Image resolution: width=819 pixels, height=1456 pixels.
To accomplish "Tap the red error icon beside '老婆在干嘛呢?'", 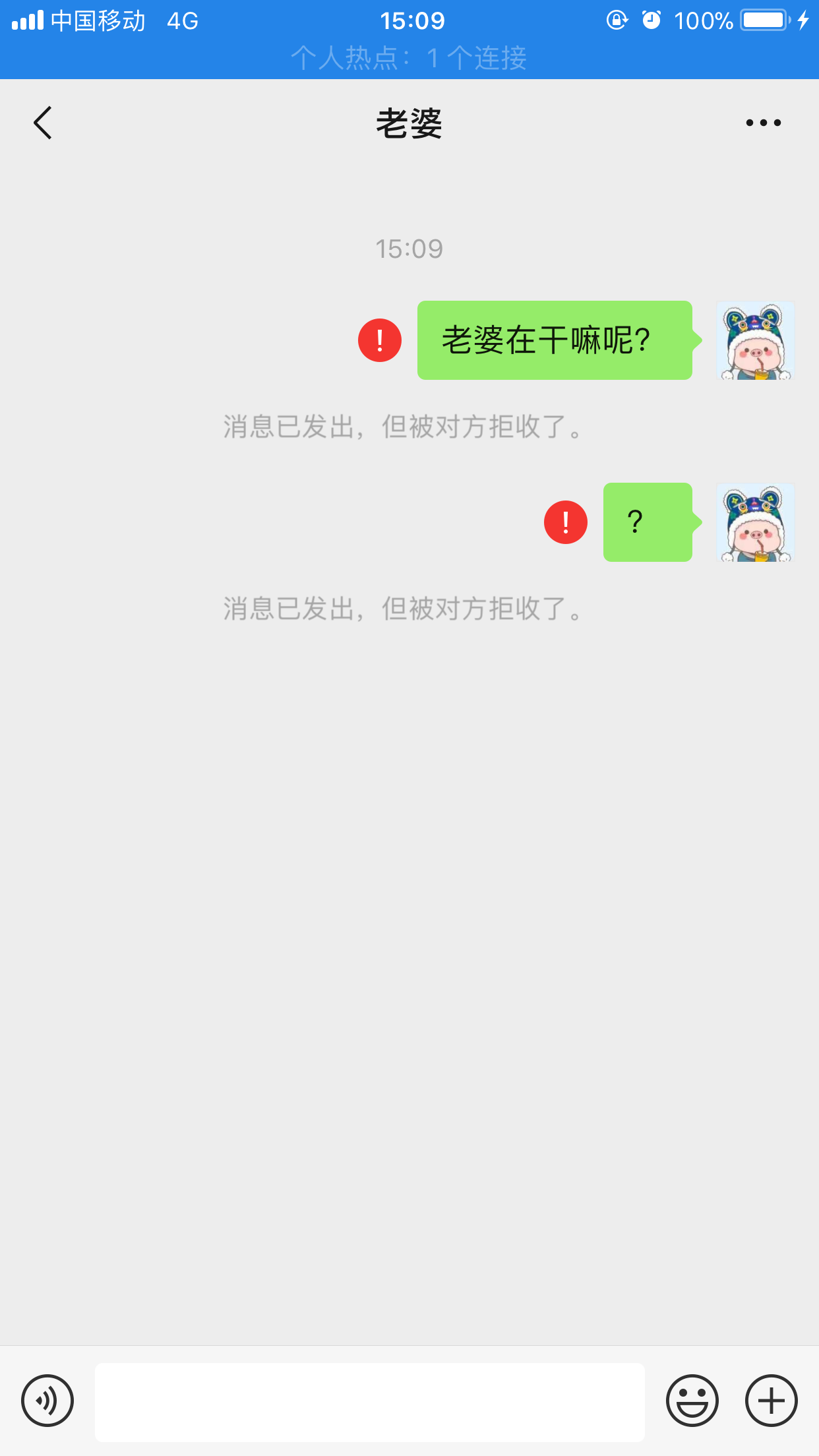I will click(379, 341).
